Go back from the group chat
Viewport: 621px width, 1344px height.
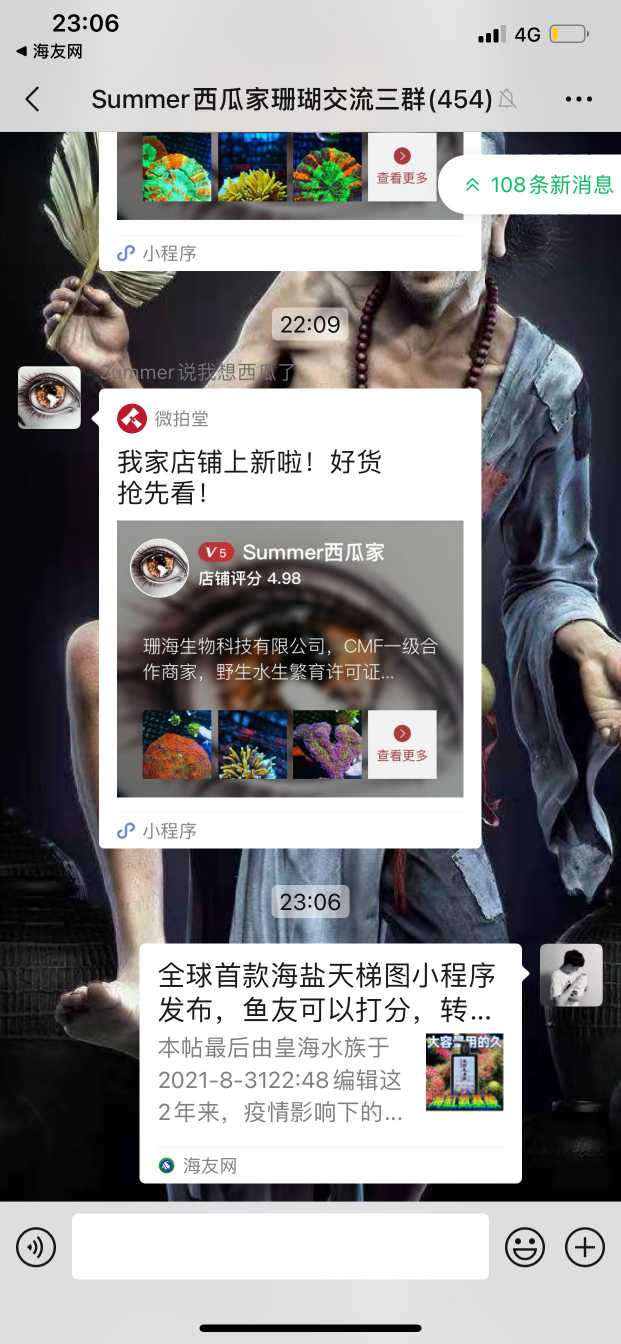tap(32, 99)
